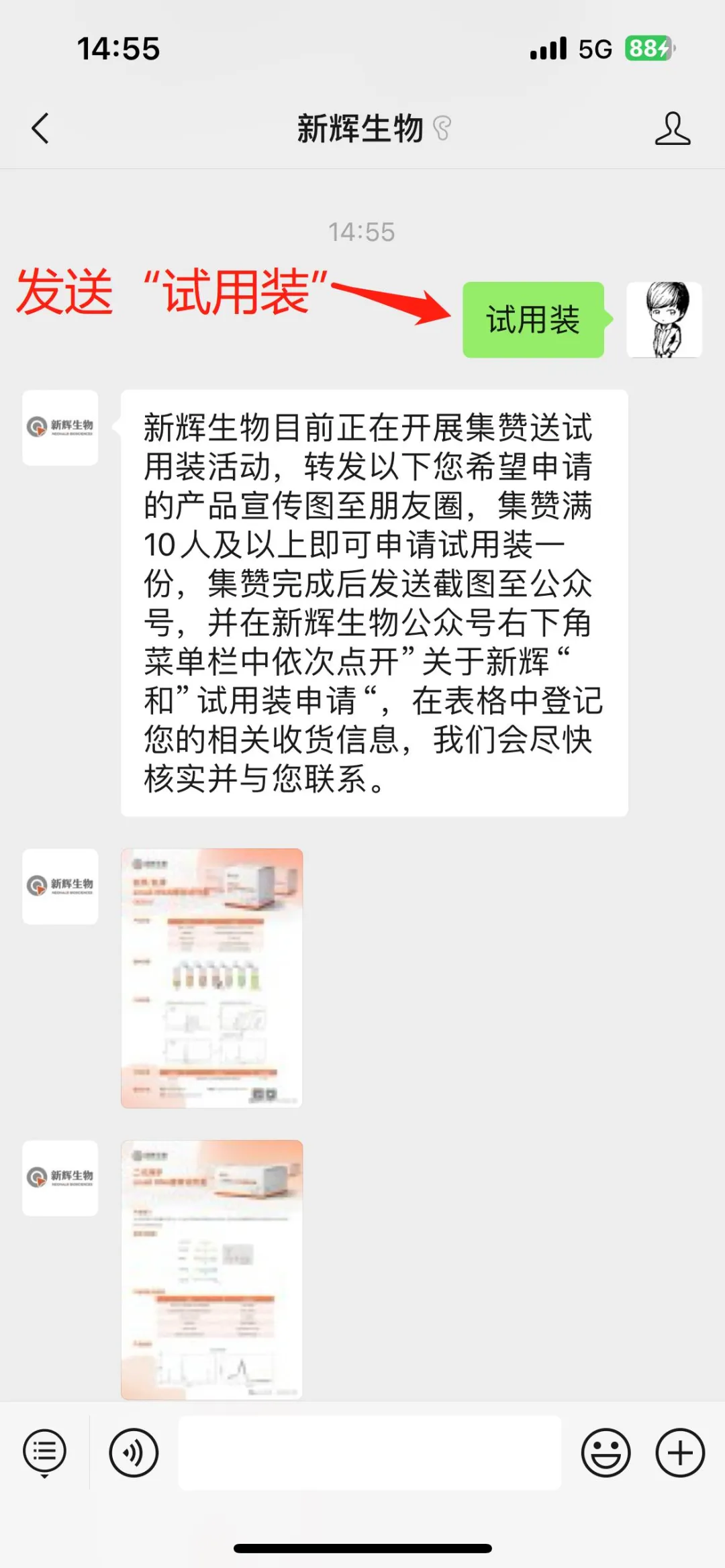Switch to the official account menu
The image size is (725, 1568).
click(x=44, y=1453)
